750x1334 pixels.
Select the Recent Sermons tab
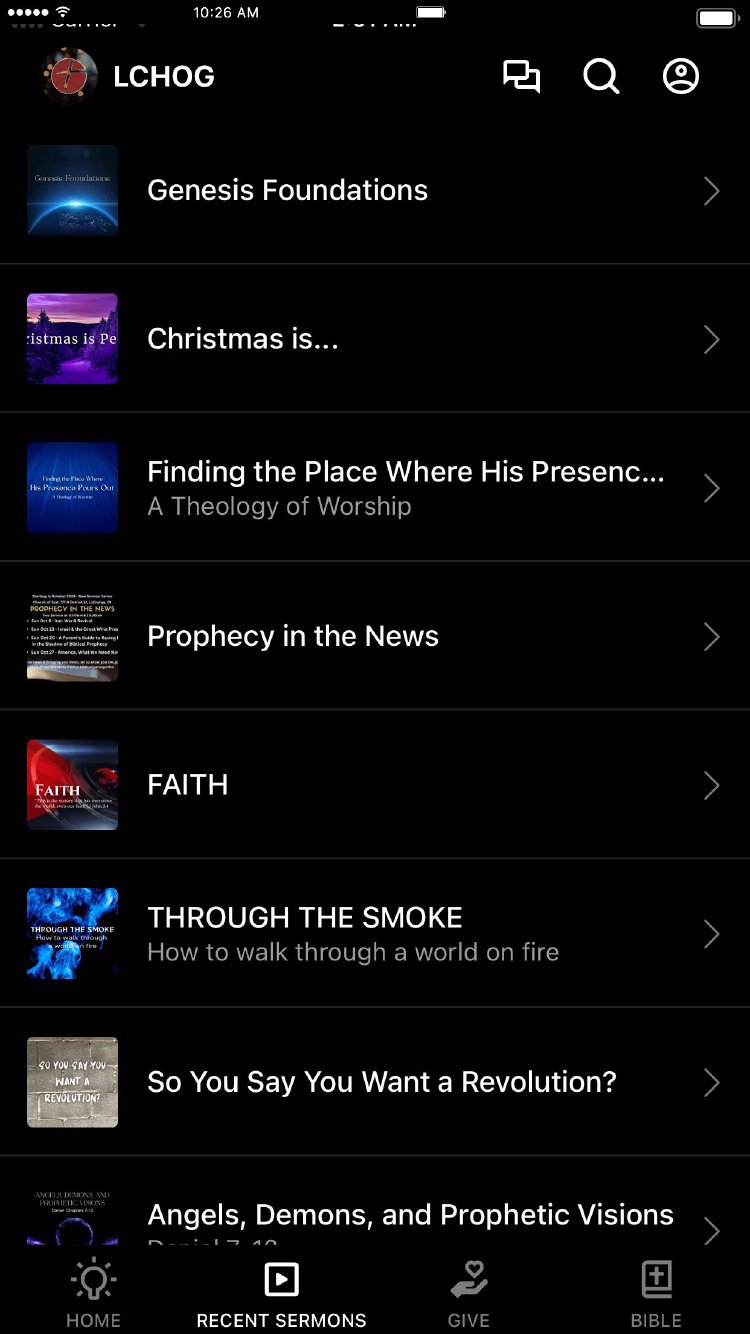point(281,1293)
